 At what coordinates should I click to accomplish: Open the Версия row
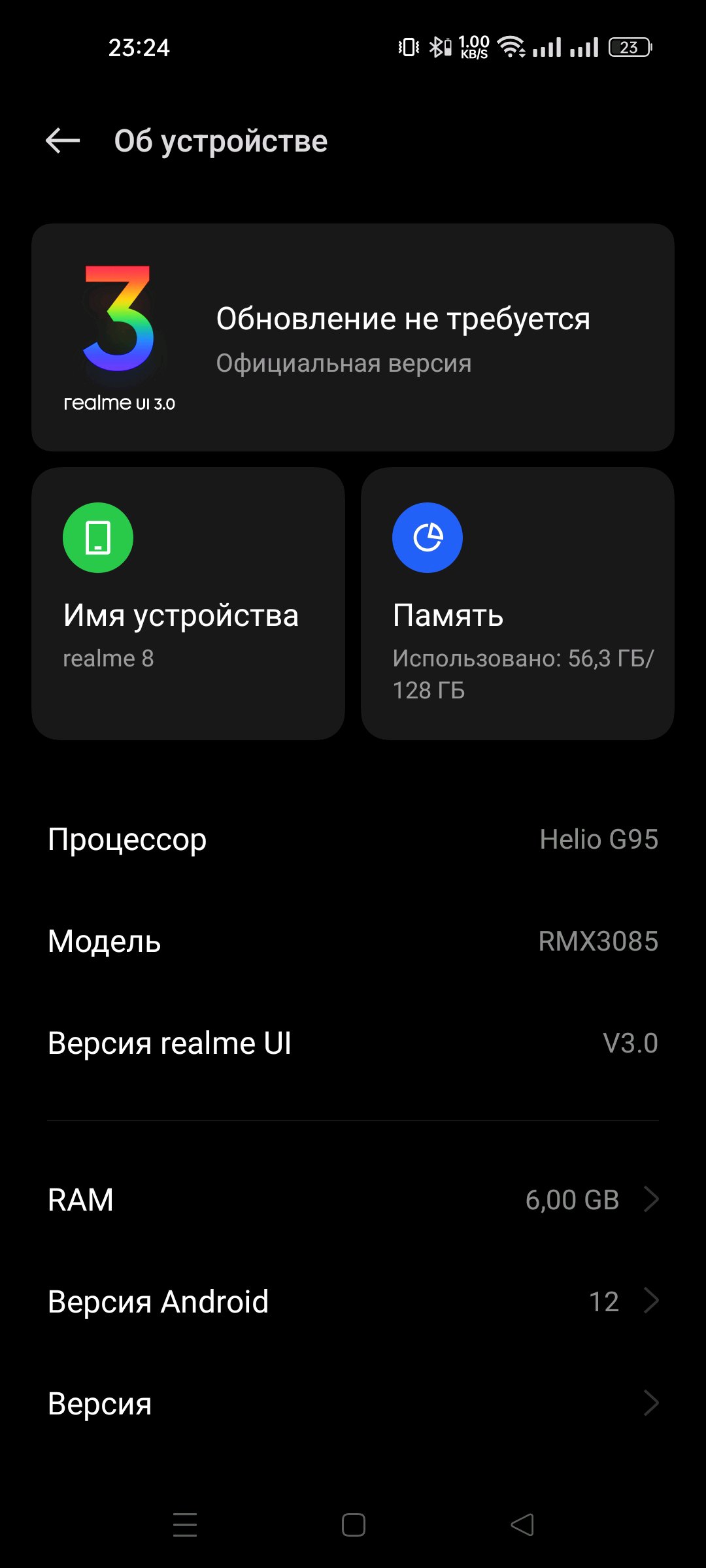click(353, 1403)
